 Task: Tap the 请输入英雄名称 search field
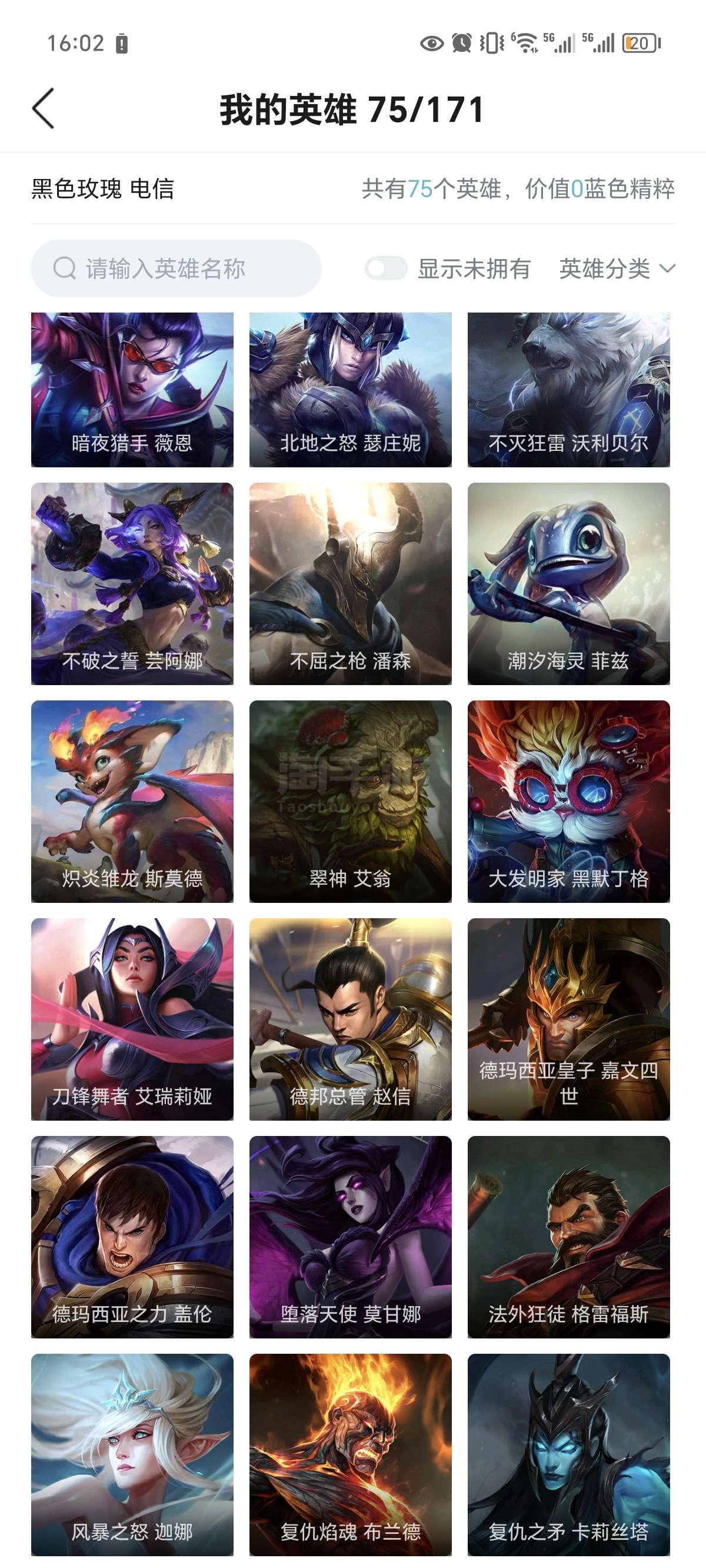click(x=176, y=268)
